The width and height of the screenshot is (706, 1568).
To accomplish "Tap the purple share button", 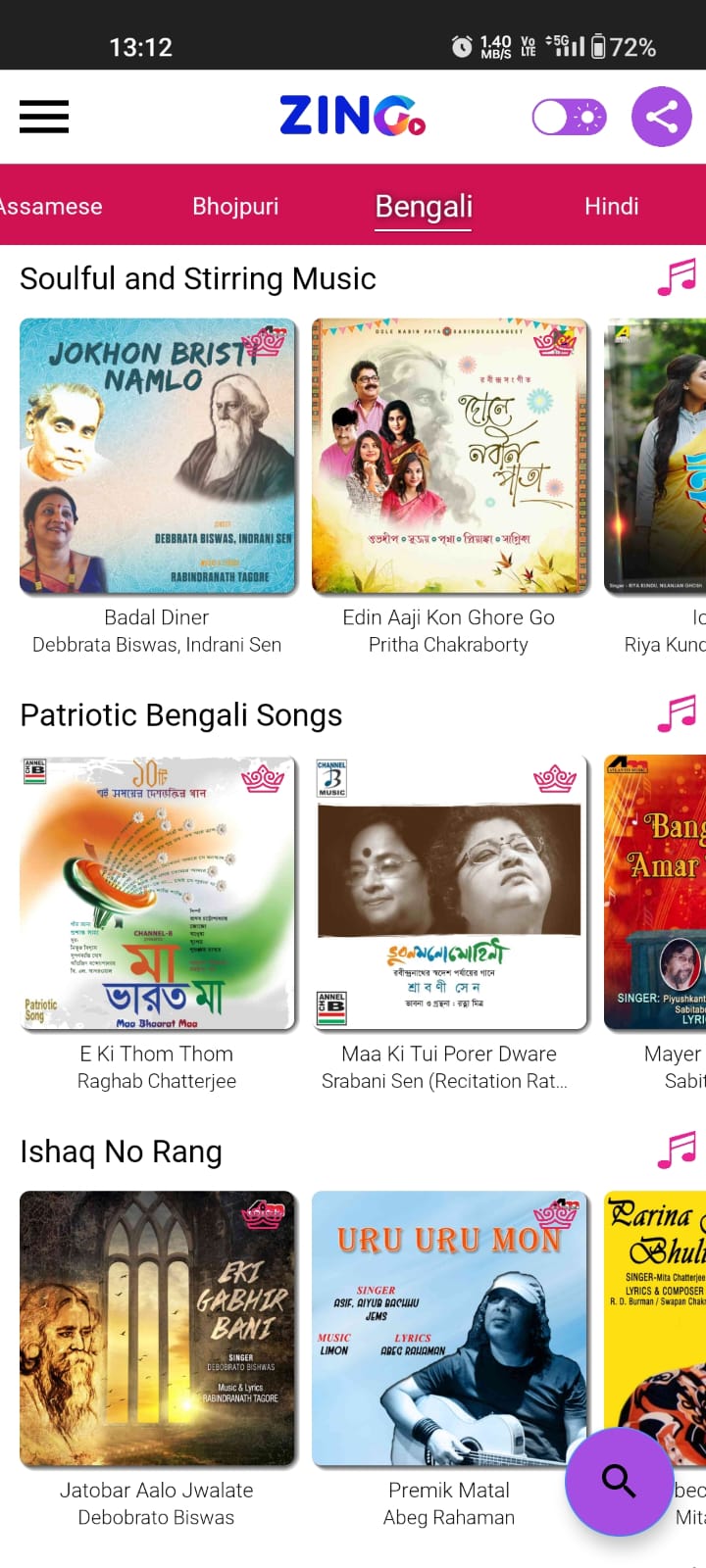I will (662, 118).
